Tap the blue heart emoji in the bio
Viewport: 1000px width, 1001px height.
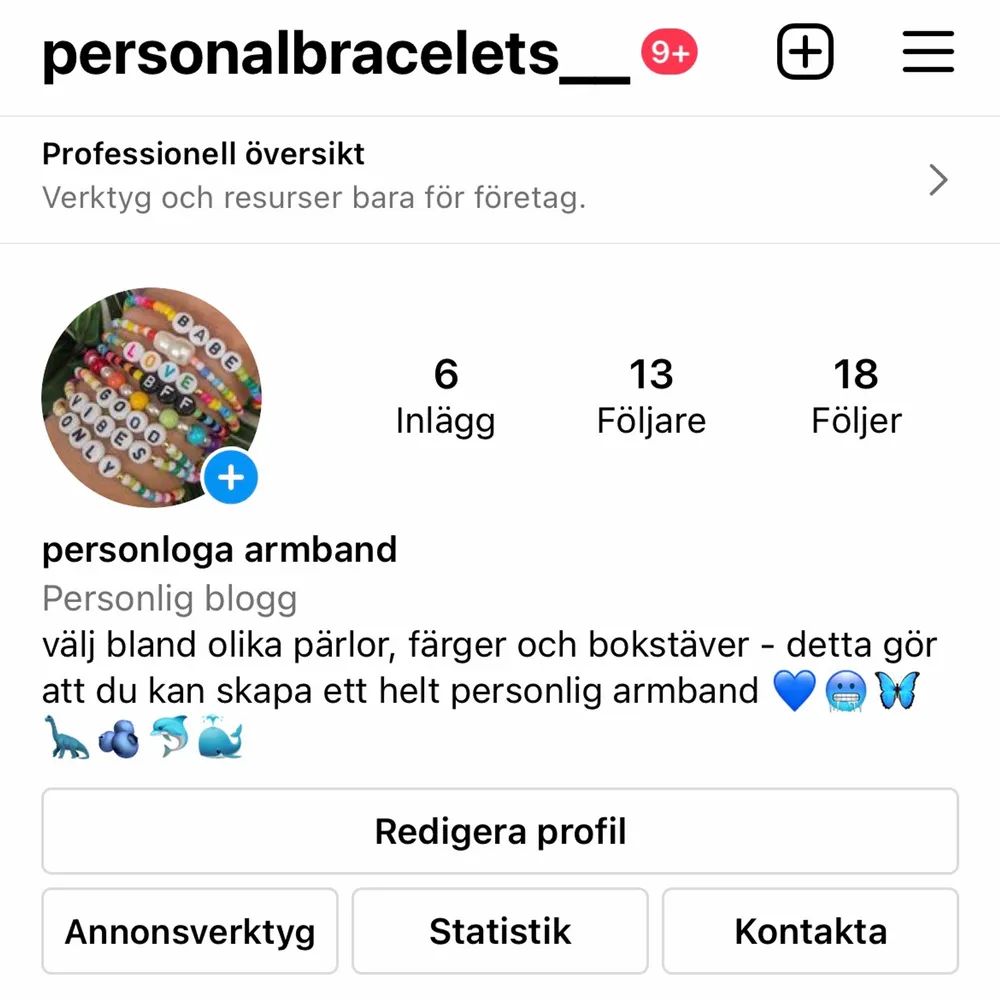point(792,690)
